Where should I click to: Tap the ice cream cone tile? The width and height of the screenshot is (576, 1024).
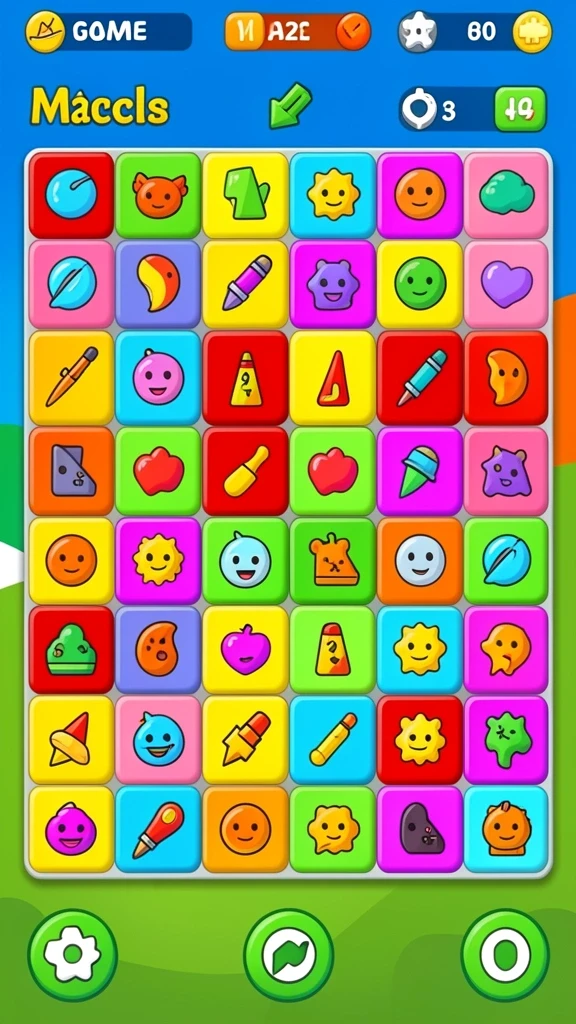(419, 471)
